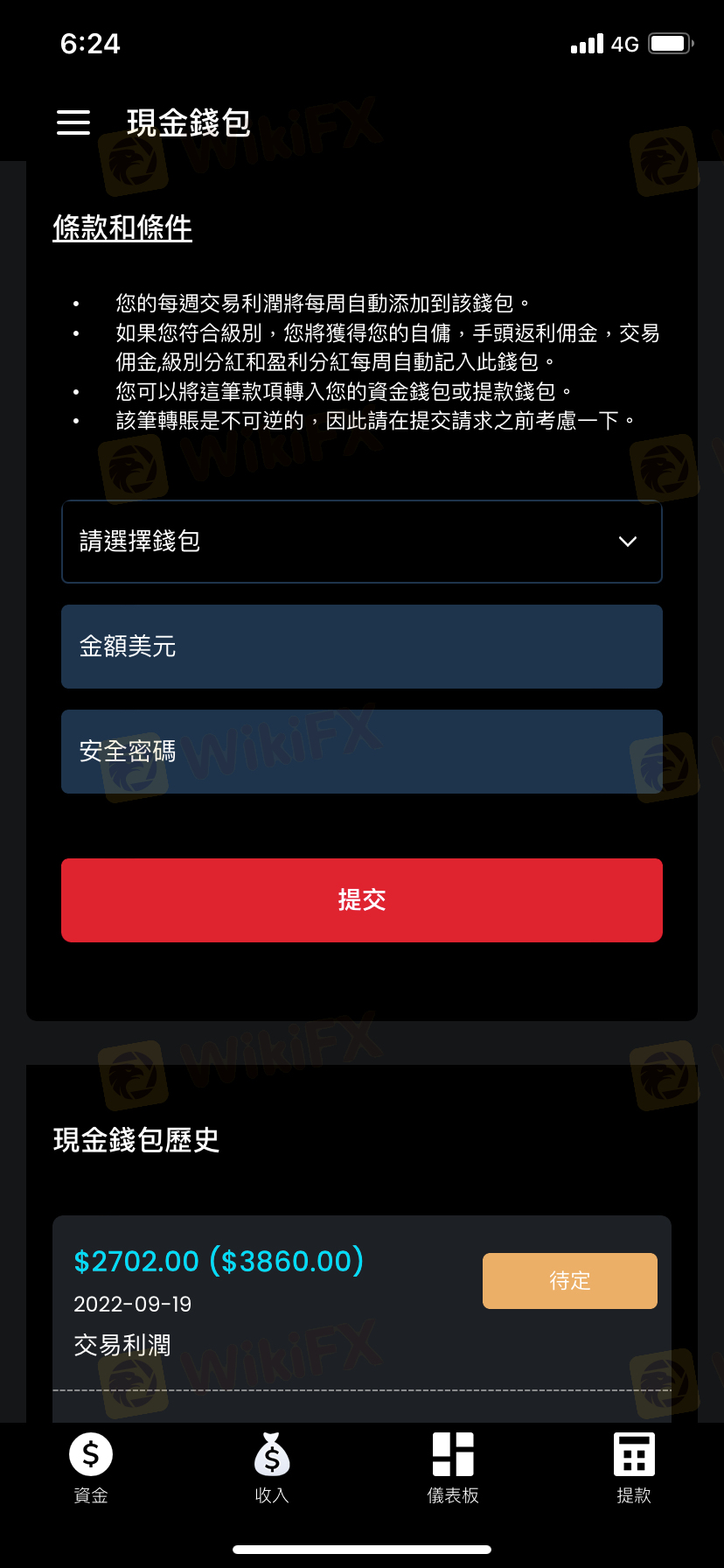
Task: Focus the 金額美元 amount field
Action: point(362,647)
